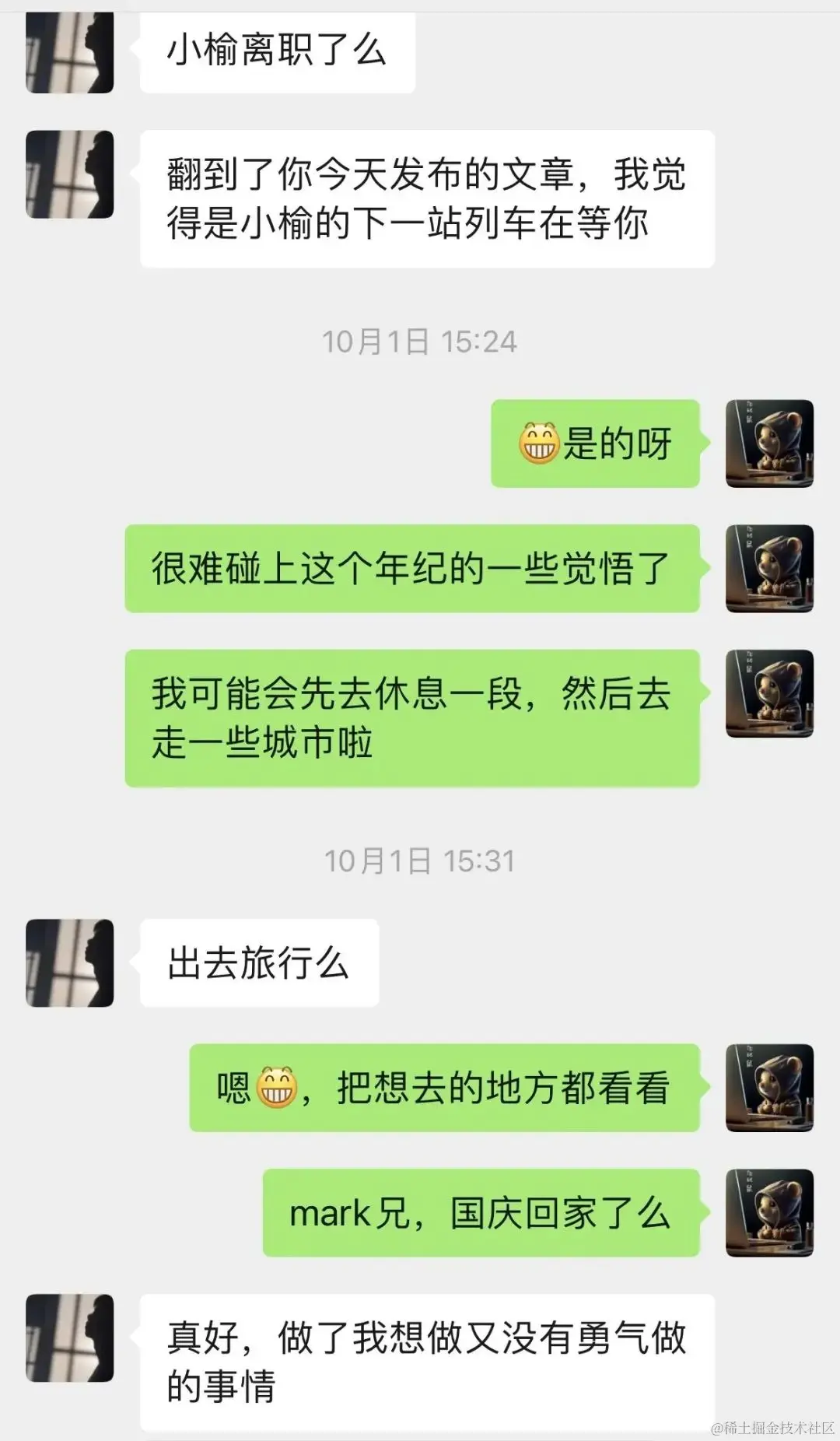Screen dimensions: 840x1441
Task: Click the timestamp "10月1日 15:24"
Action: pos(420,340)
